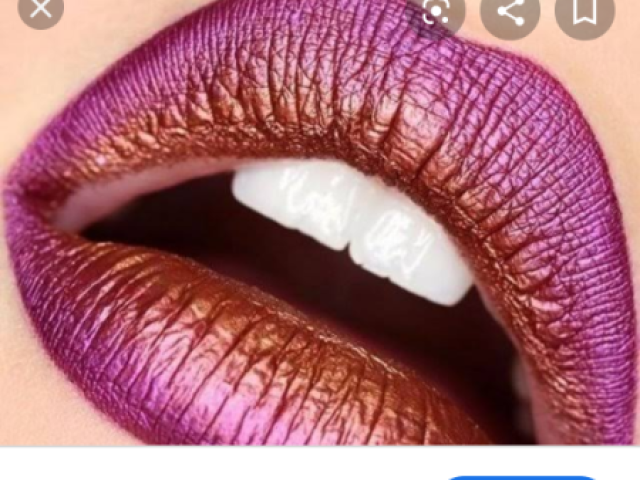Search this image with Lens
The height and width of the screenshot is (480, 640).
click(x=436, y=10)
